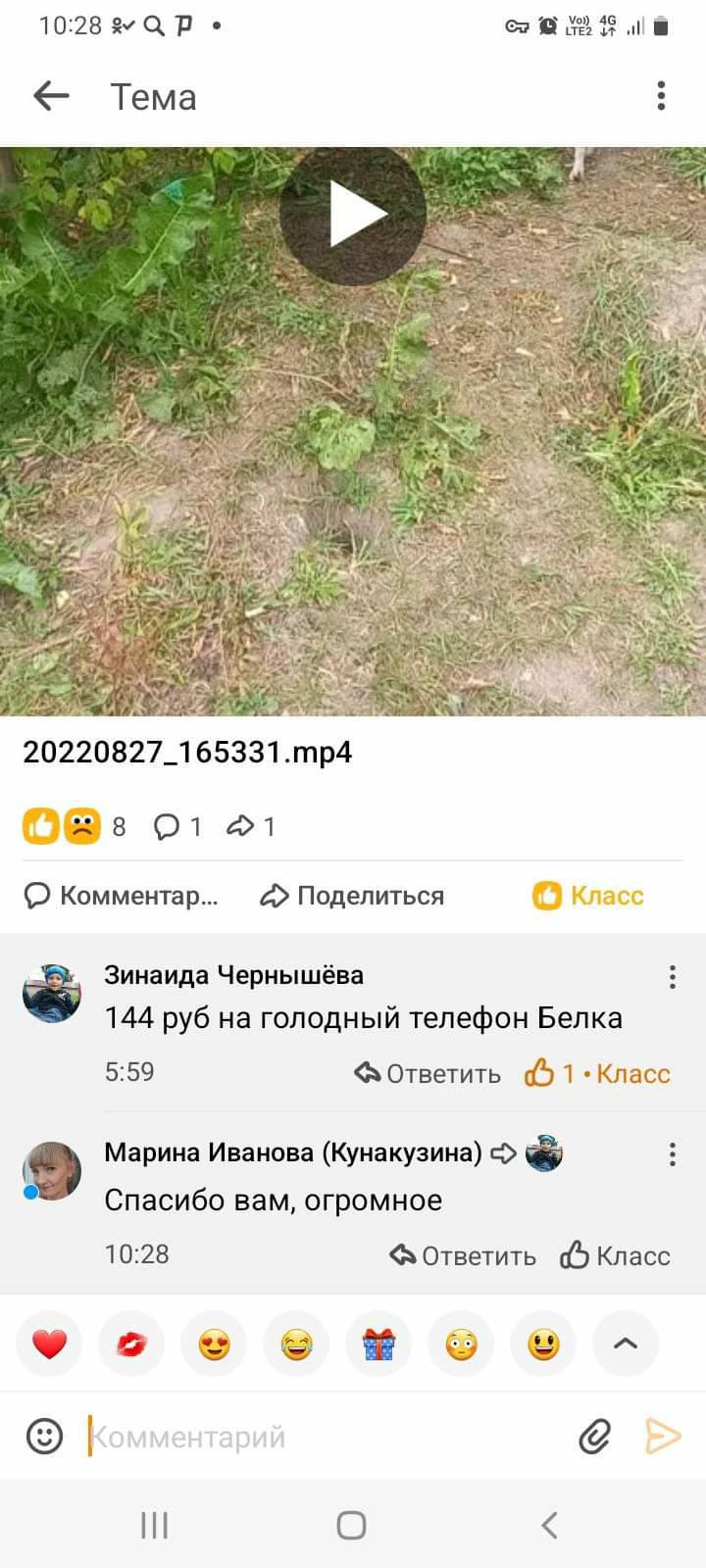Image resolution: width=706 pixels, height=1568 pixels.
Task: Open the overflow menu in the top bar
Action: [662, 96]
